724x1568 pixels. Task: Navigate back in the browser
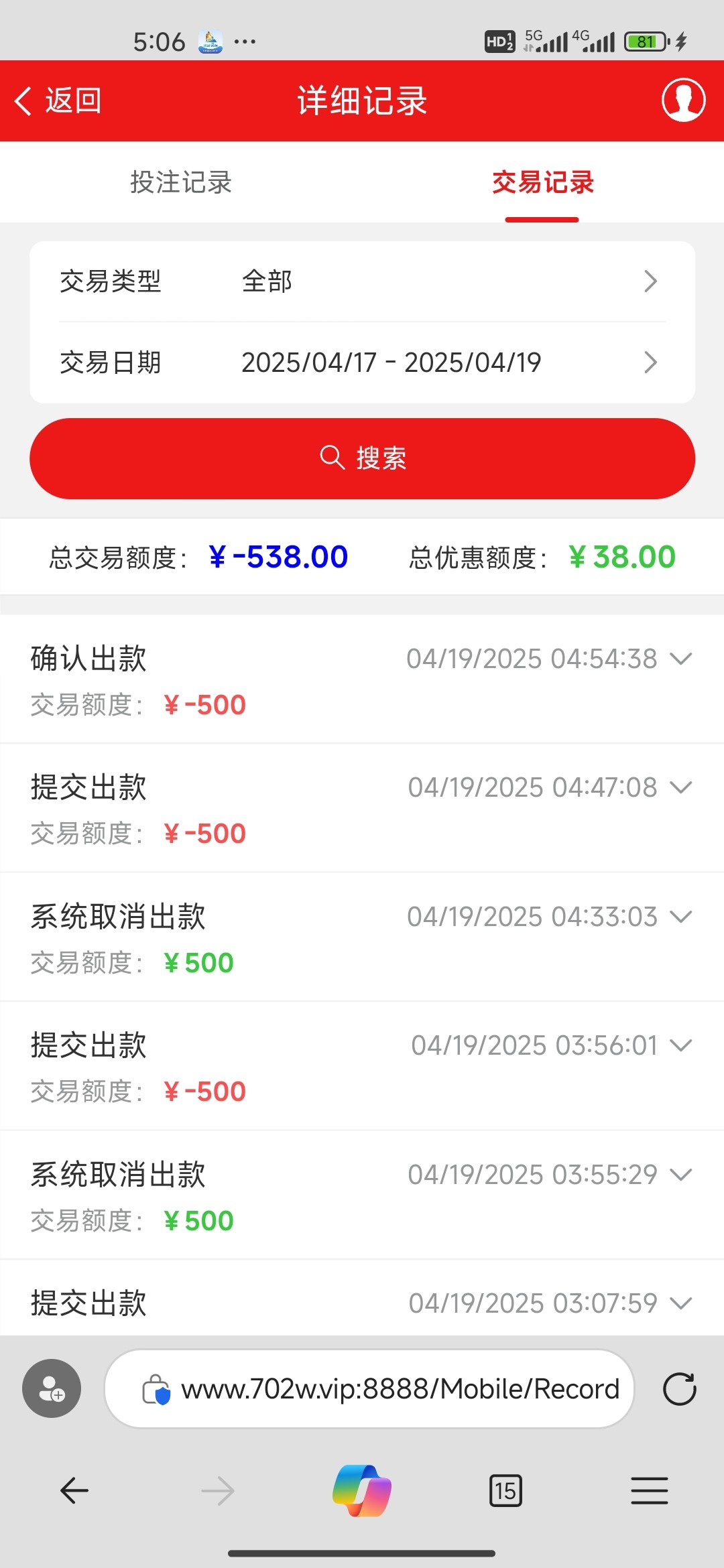click(x=74, y=1491)
